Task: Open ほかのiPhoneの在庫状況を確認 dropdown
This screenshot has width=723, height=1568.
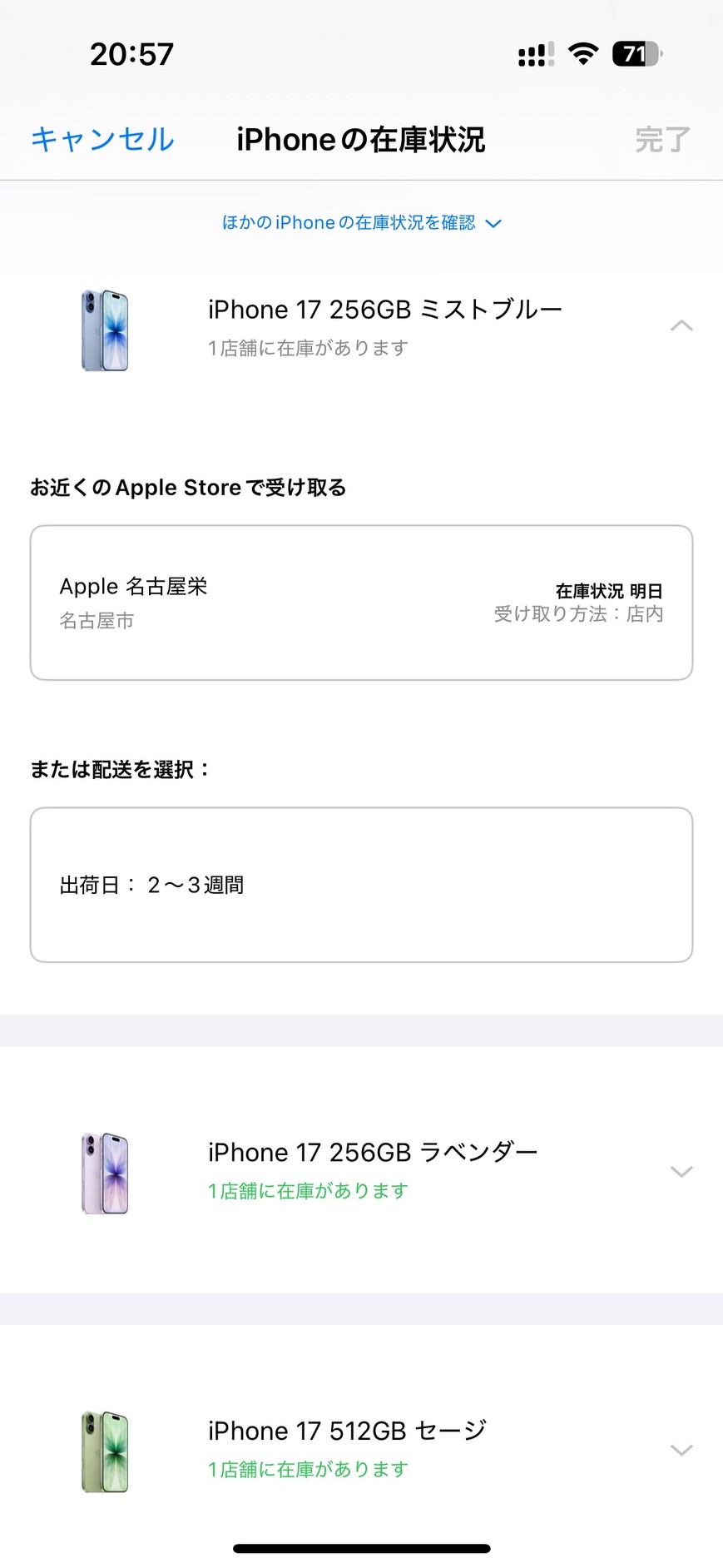Action: [361, 223]
